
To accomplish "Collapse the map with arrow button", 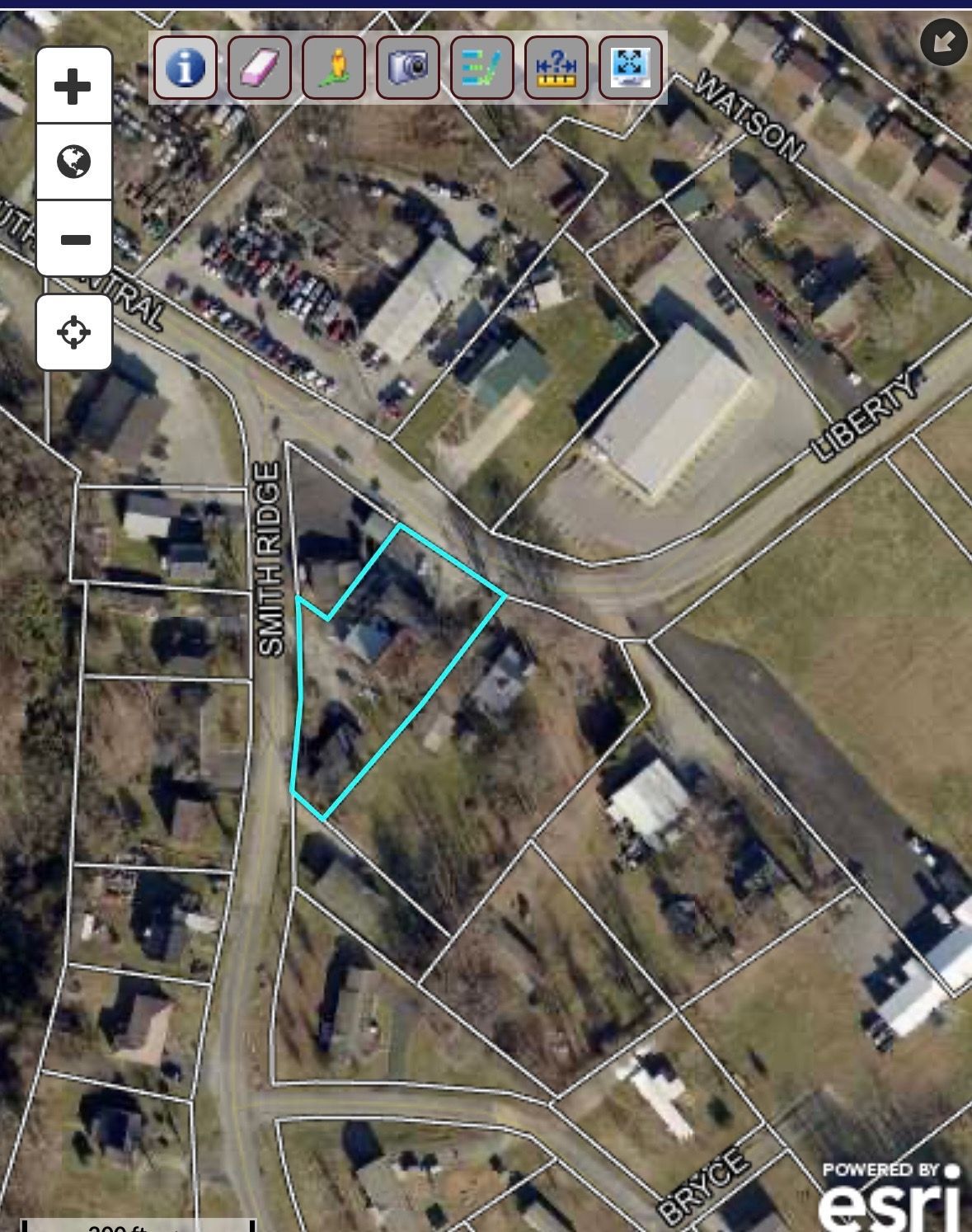I will pyautogui.click(x=943, y=41).
